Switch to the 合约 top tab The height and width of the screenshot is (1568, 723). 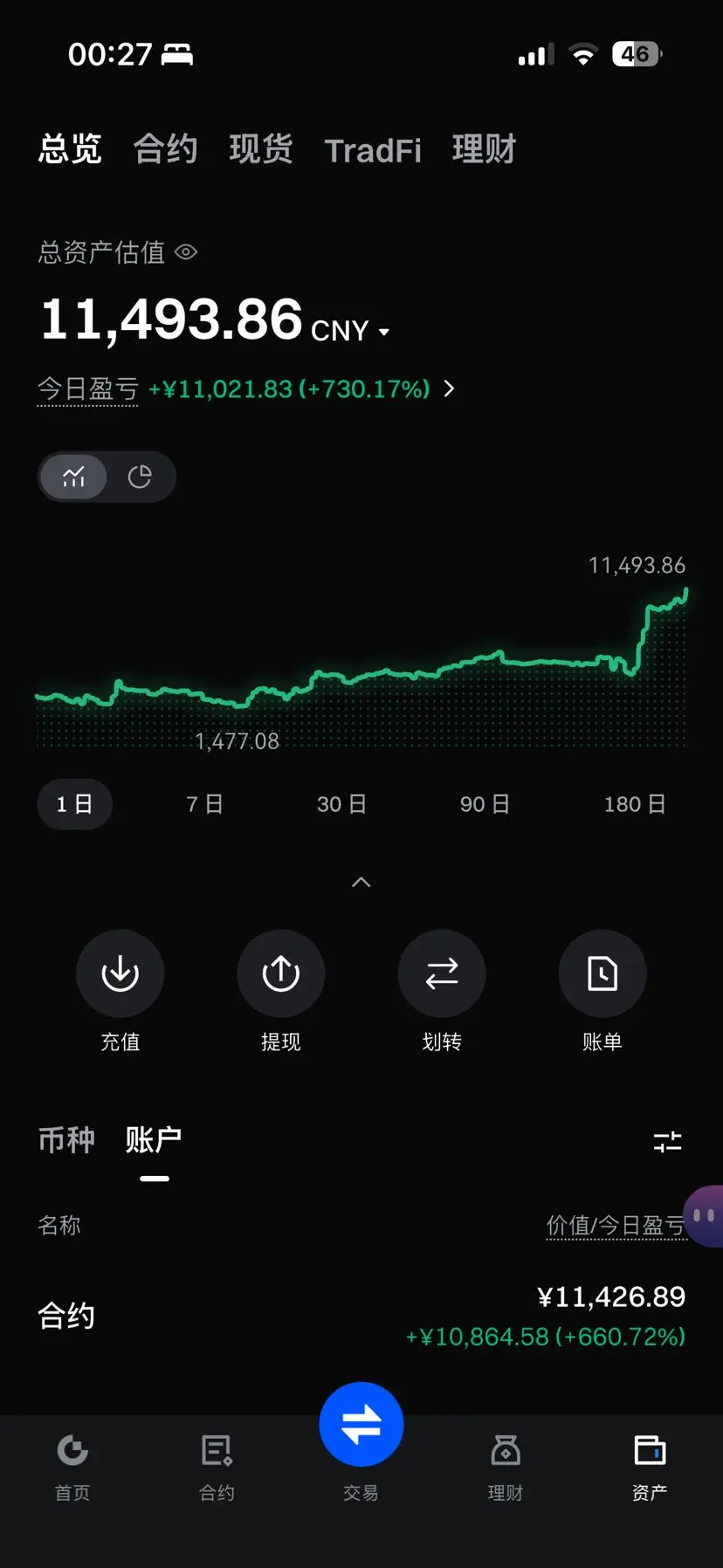pos(165,149)
